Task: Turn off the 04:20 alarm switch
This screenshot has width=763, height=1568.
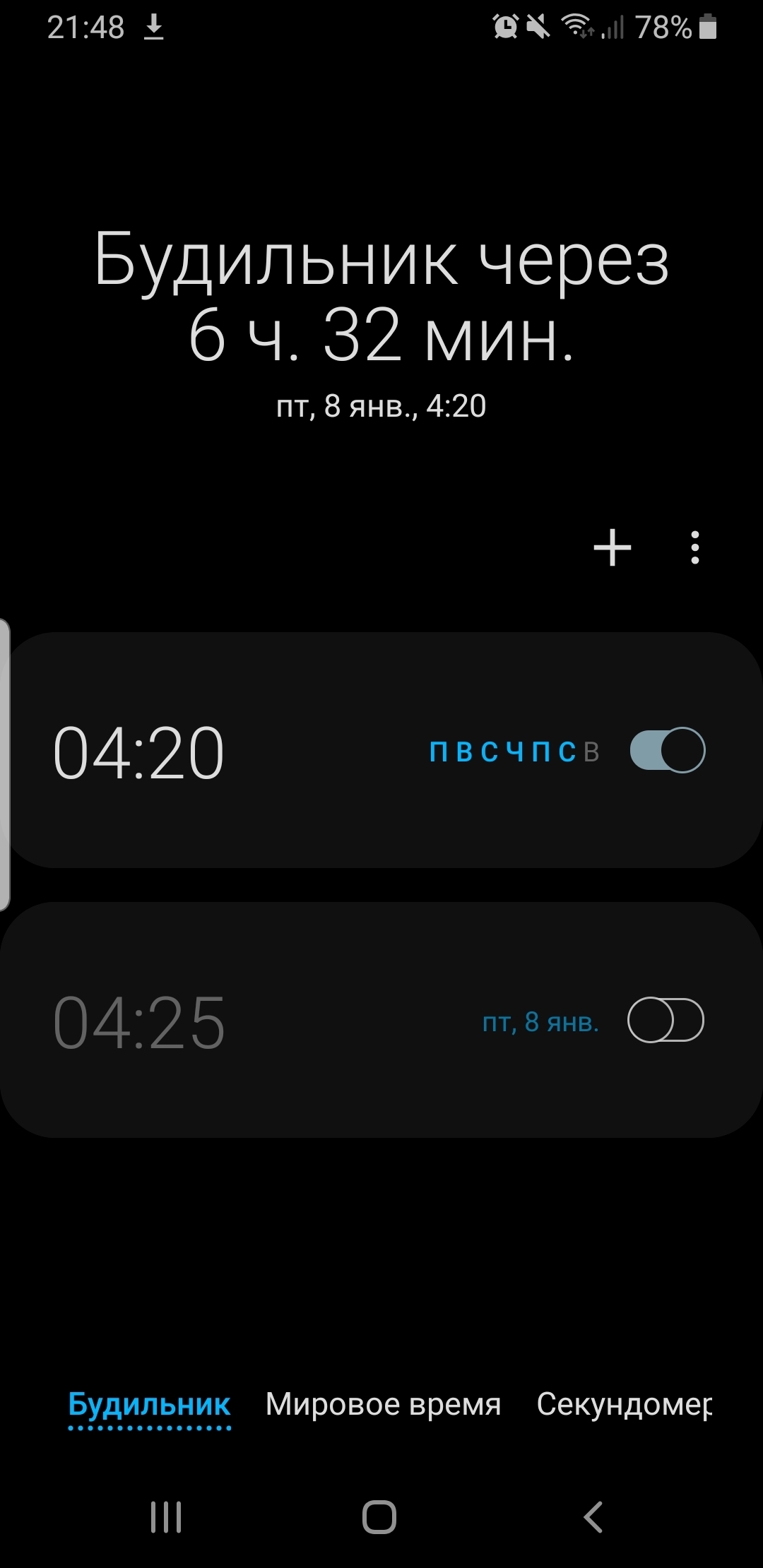Action: point(668,750)
